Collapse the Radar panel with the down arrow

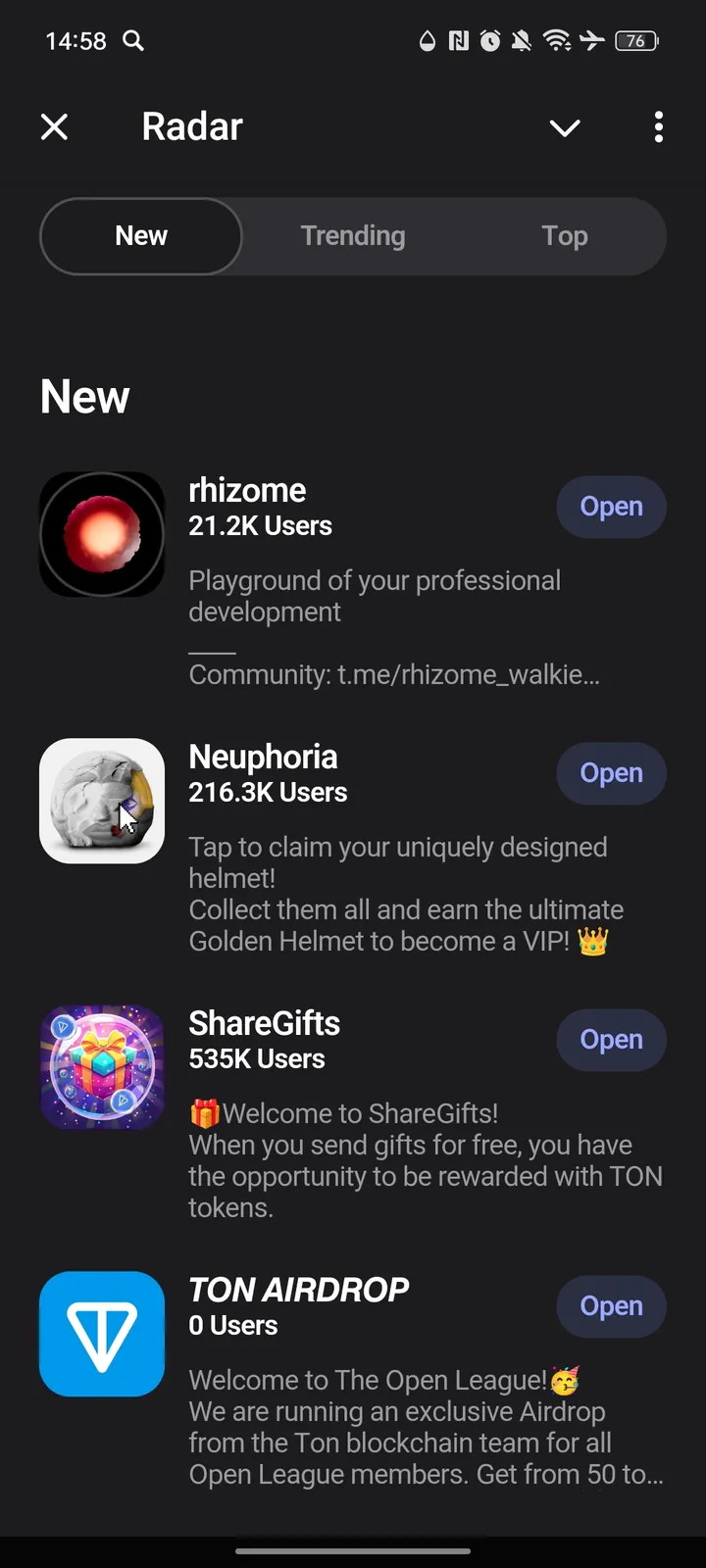565,127
